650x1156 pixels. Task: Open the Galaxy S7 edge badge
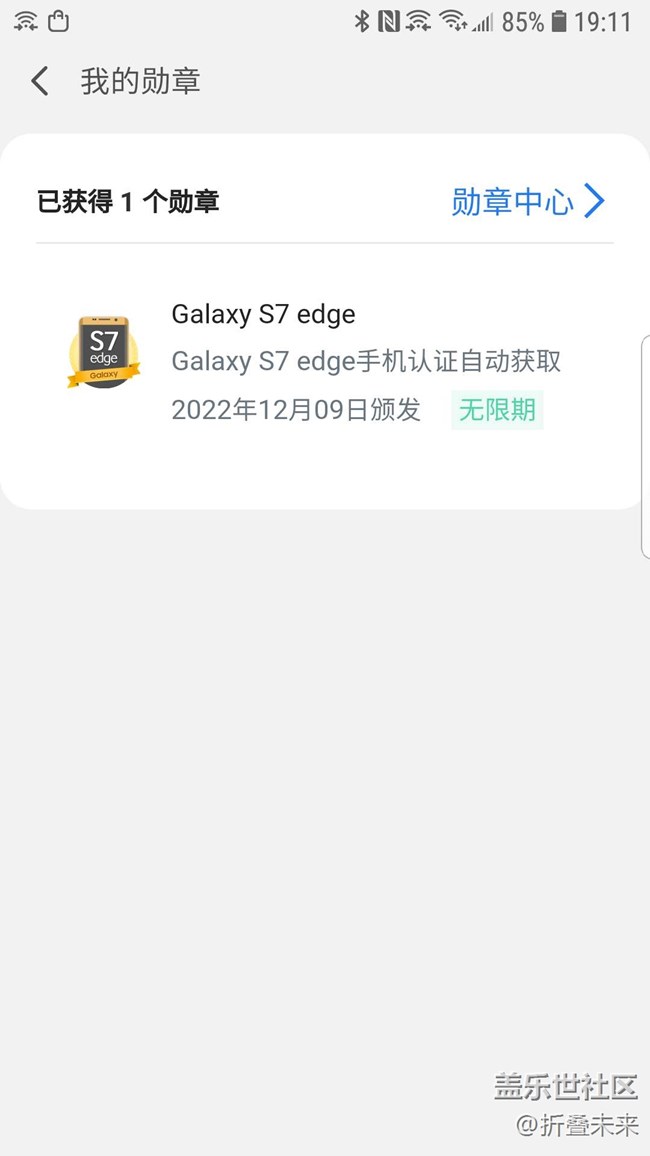click(104, 352)
